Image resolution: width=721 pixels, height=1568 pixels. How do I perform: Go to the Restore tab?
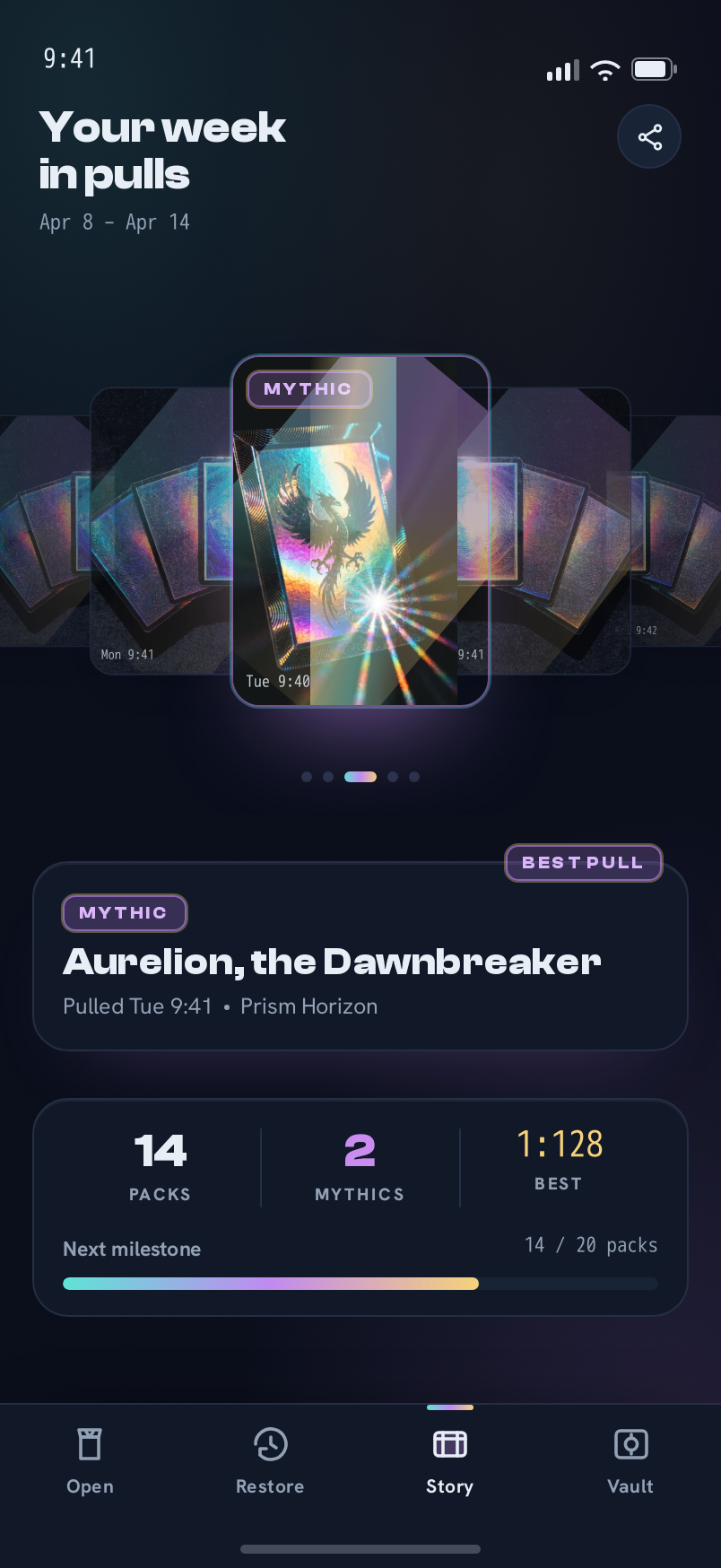pos(270,1461)
